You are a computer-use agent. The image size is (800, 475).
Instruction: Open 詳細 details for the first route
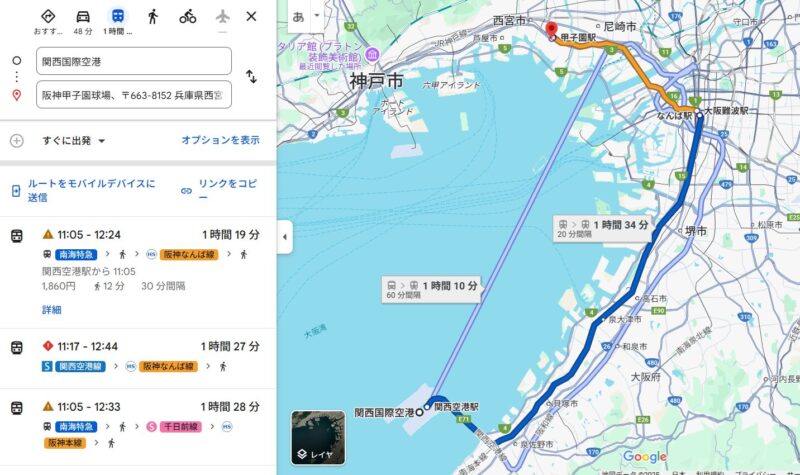click(52, 310)
